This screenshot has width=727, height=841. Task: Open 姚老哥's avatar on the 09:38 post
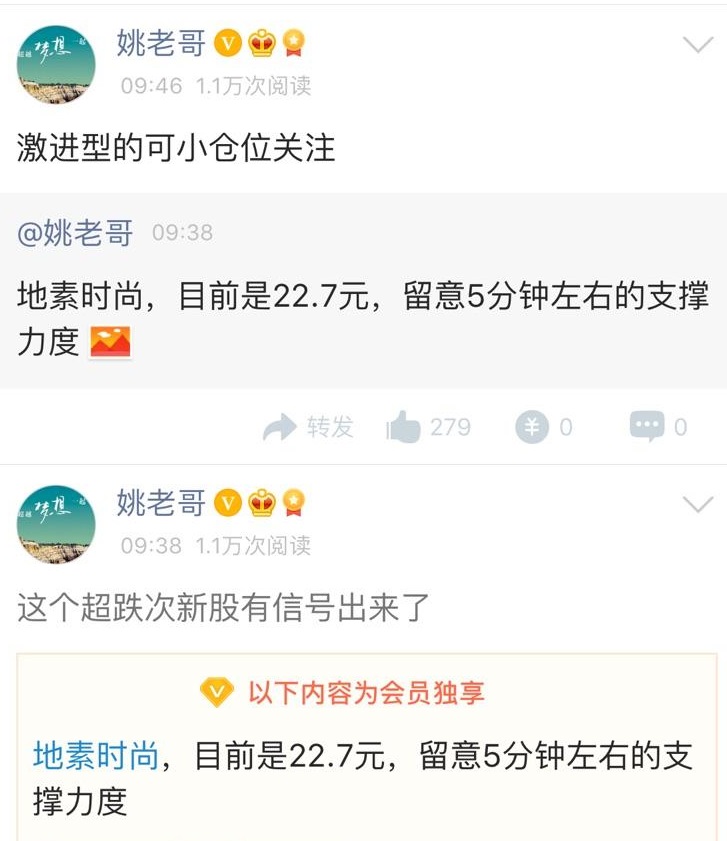57,523
